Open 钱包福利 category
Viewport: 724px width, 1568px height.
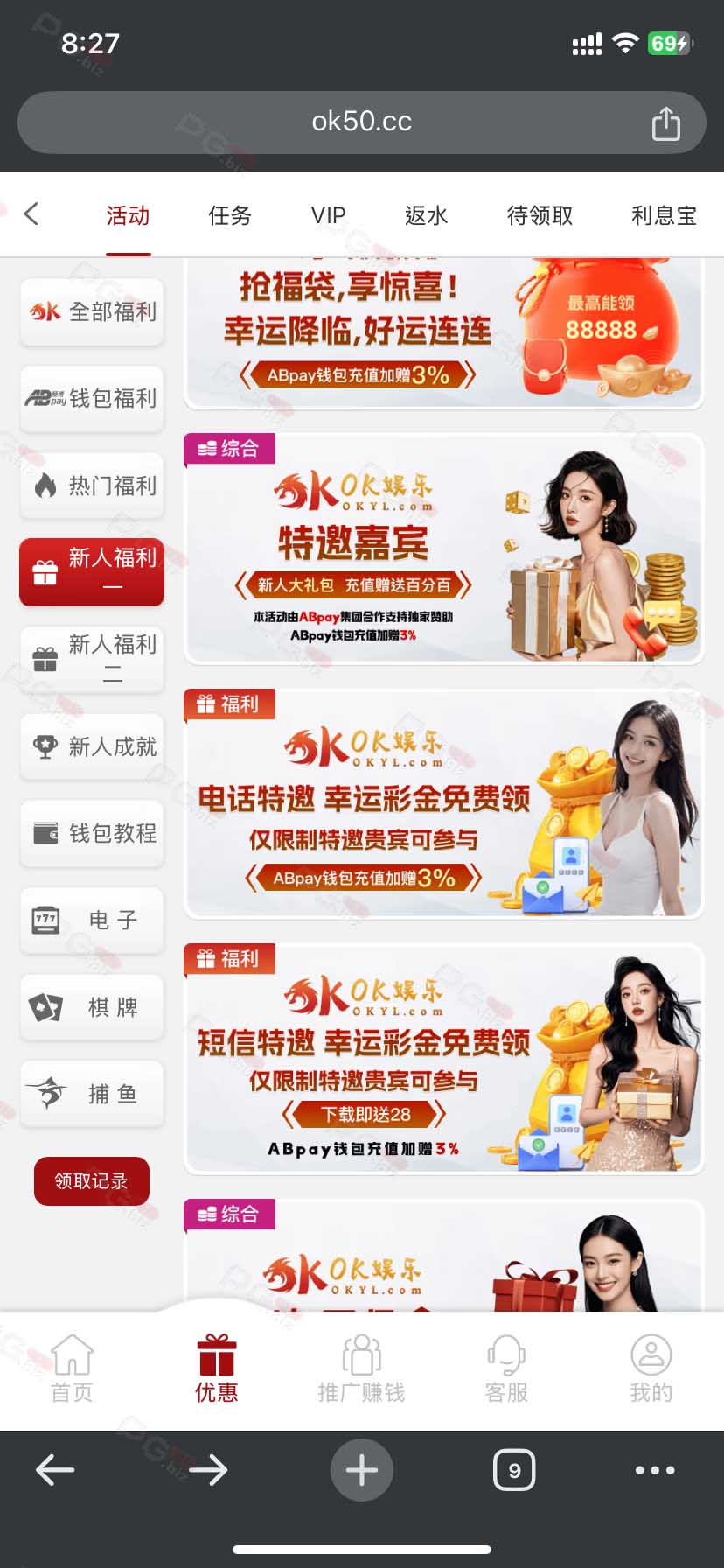coord(92,398)
